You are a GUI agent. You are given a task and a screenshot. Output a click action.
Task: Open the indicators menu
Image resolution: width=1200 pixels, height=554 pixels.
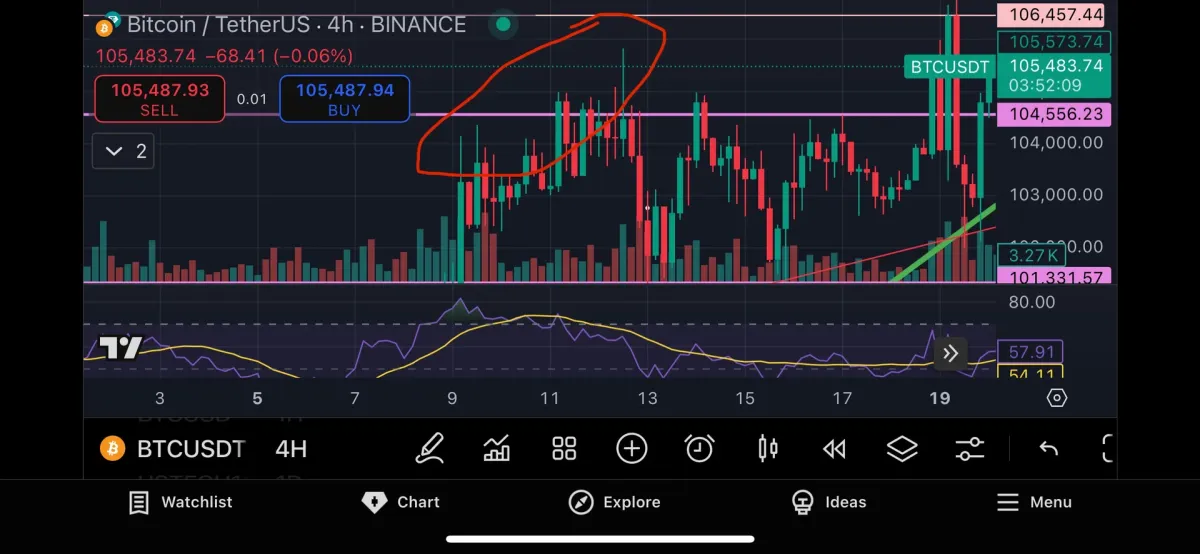point(497,449)
